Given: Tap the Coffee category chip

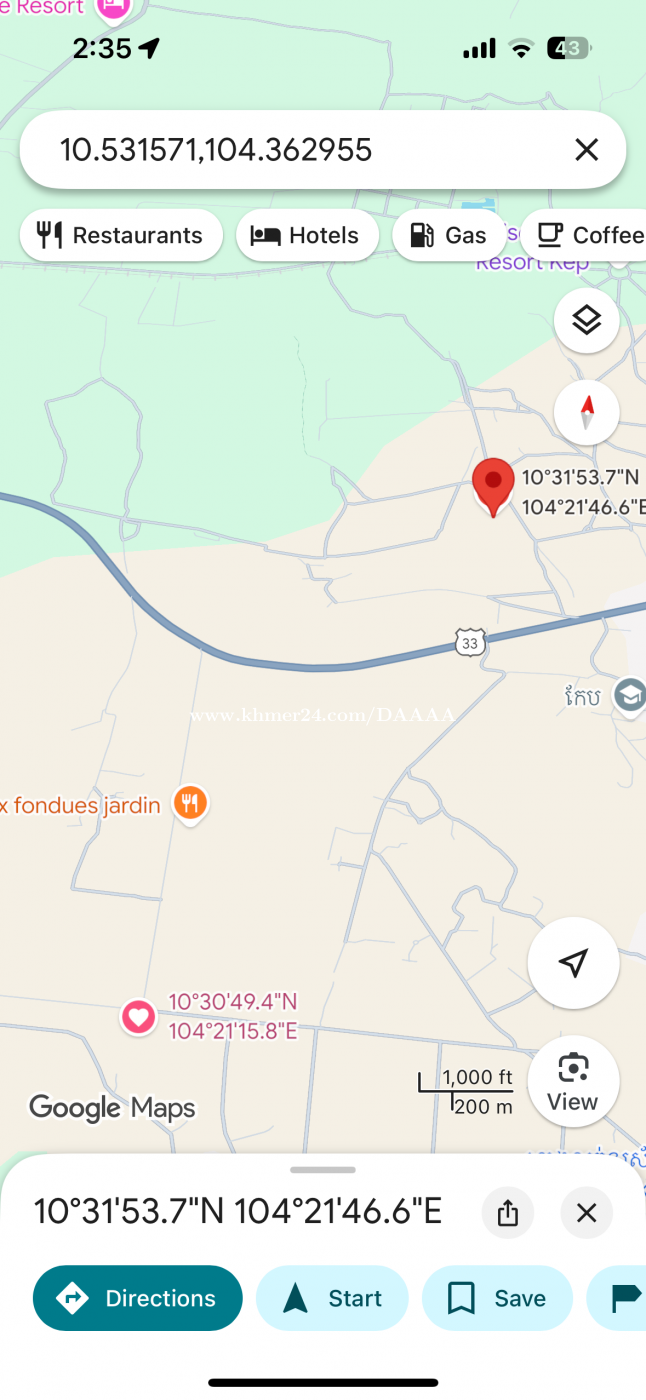Looking at the screenshot, I should click(584, 235).
